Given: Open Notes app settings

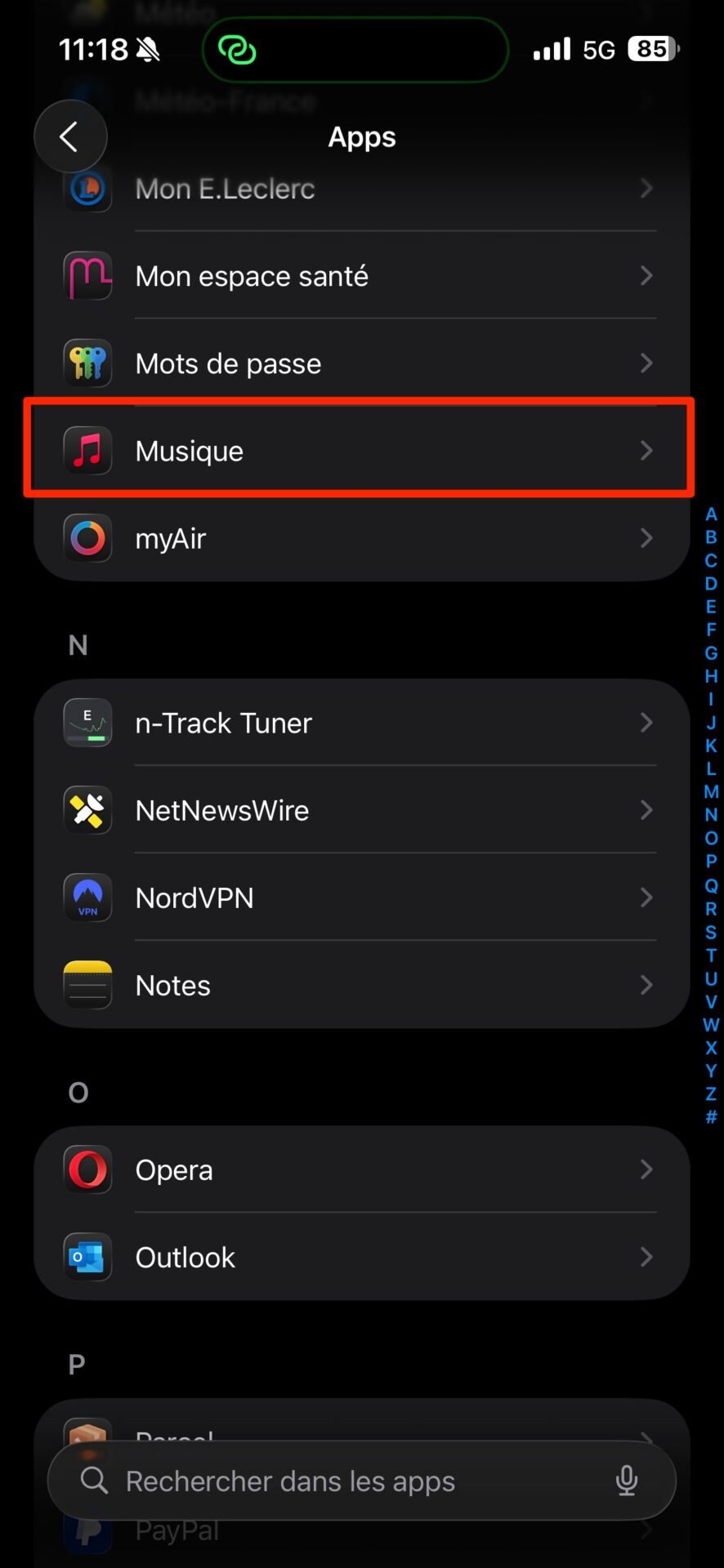Looking at the screenshot, I should click(362, 985).
